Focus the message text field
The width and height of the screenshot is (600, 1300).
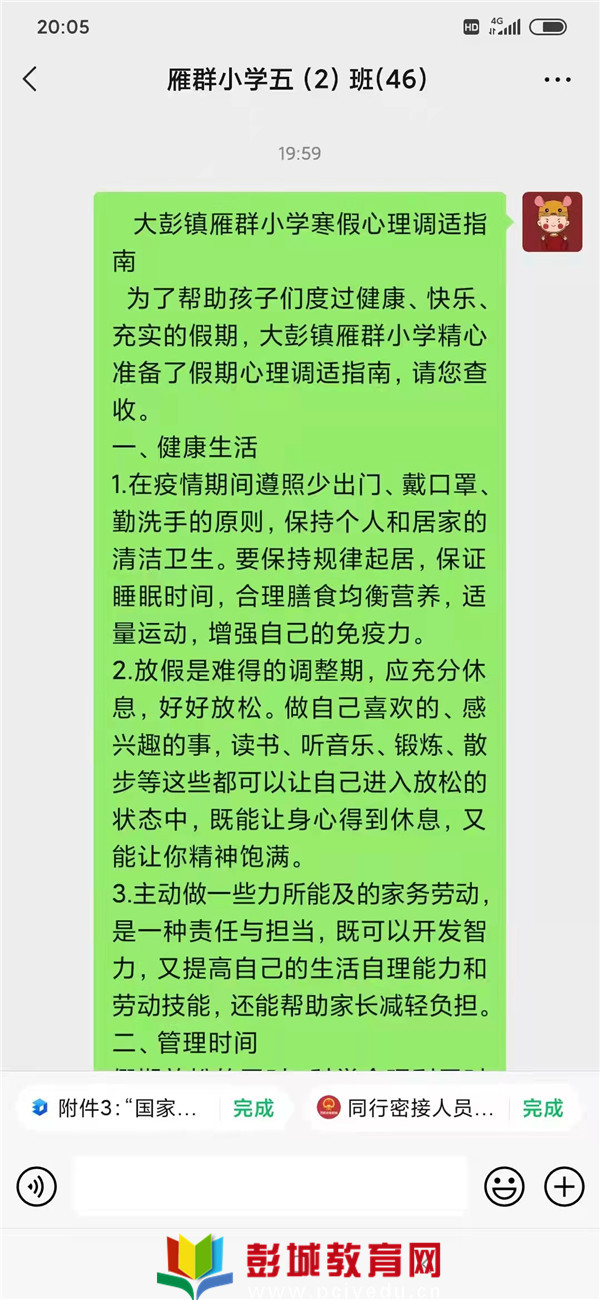[270, 1187]
